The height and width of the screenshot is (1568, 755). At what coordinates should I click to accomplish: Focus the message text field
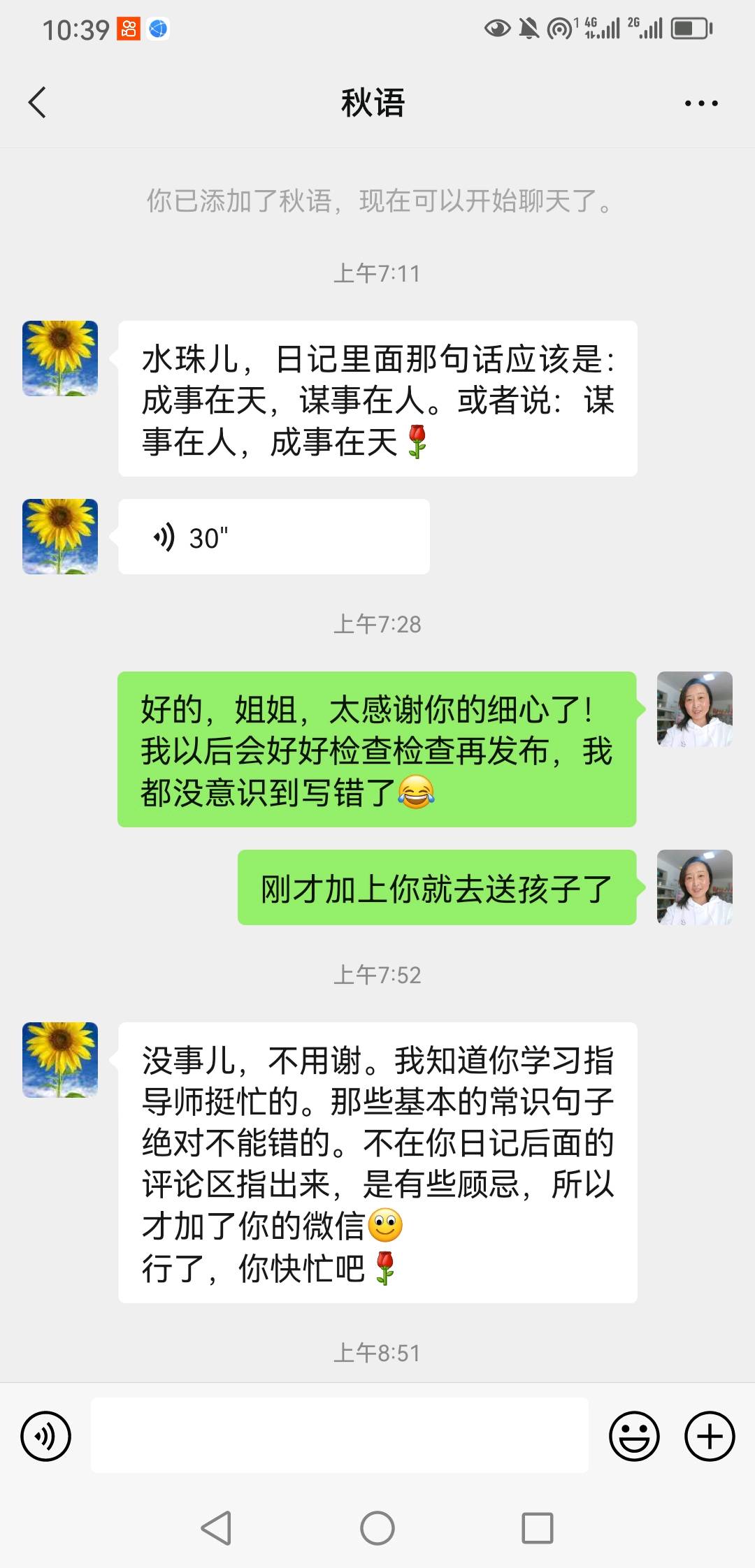click(339, 1436)
